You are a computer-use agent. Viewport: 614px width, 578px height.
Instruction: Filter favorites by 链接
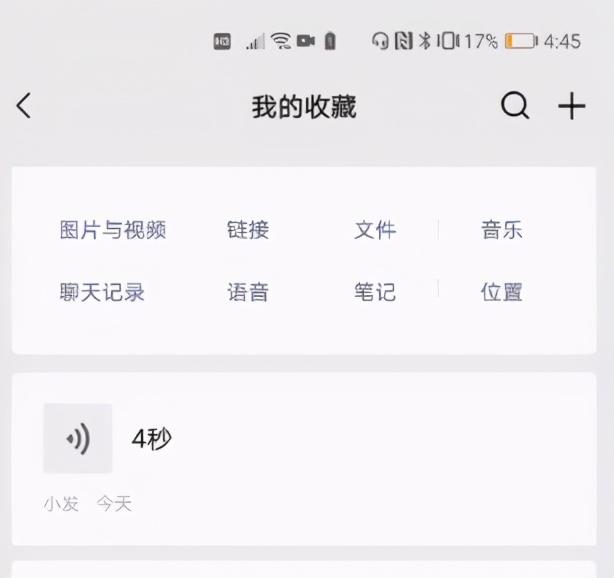[248, 230]
